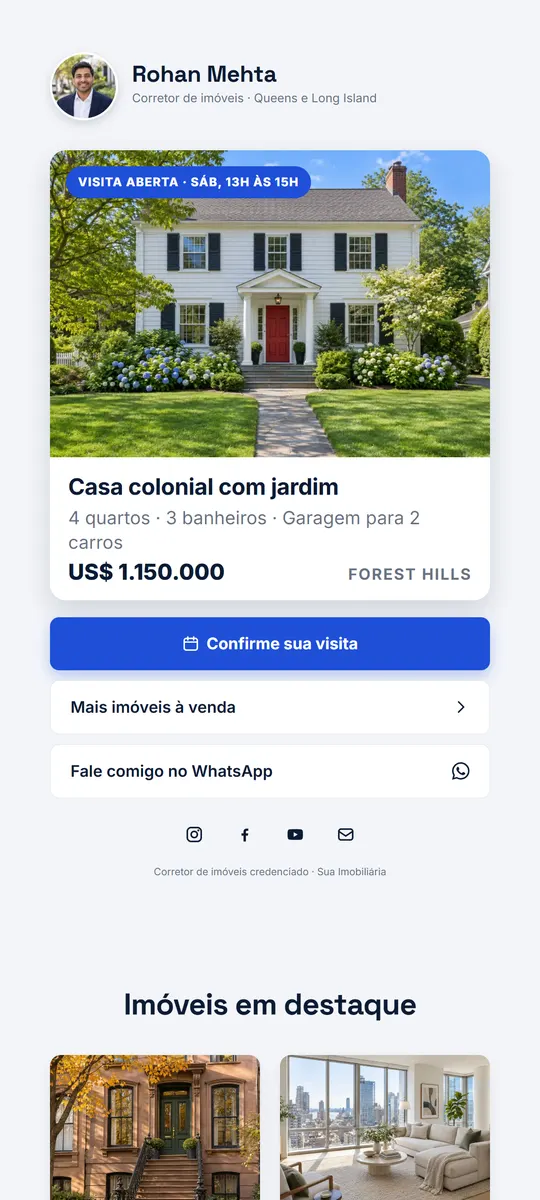The width and height of the screenshot is (540, 1200).
Task: Open the Instagram profile icon
Action: [x=194, y=834]
